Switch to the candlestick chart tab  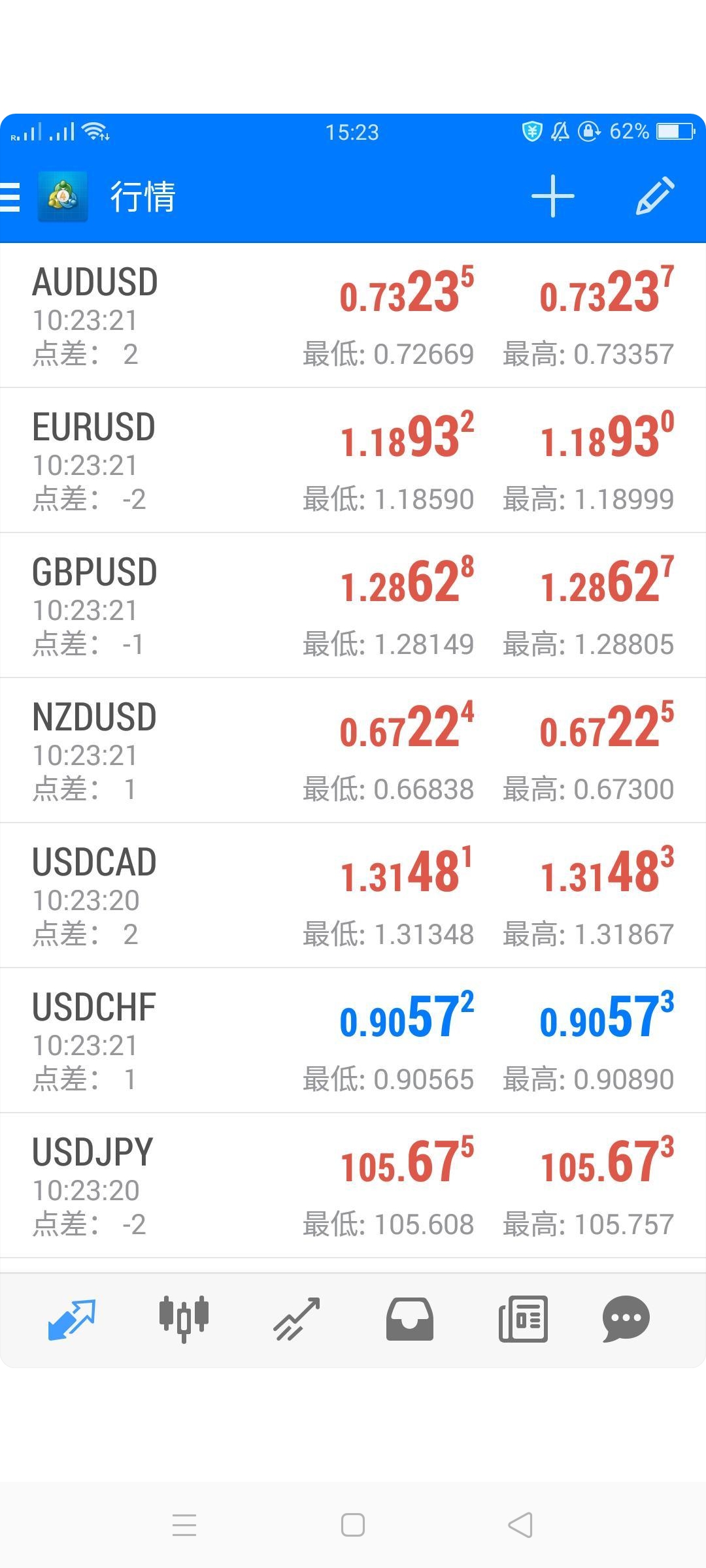pos(184,1319)
